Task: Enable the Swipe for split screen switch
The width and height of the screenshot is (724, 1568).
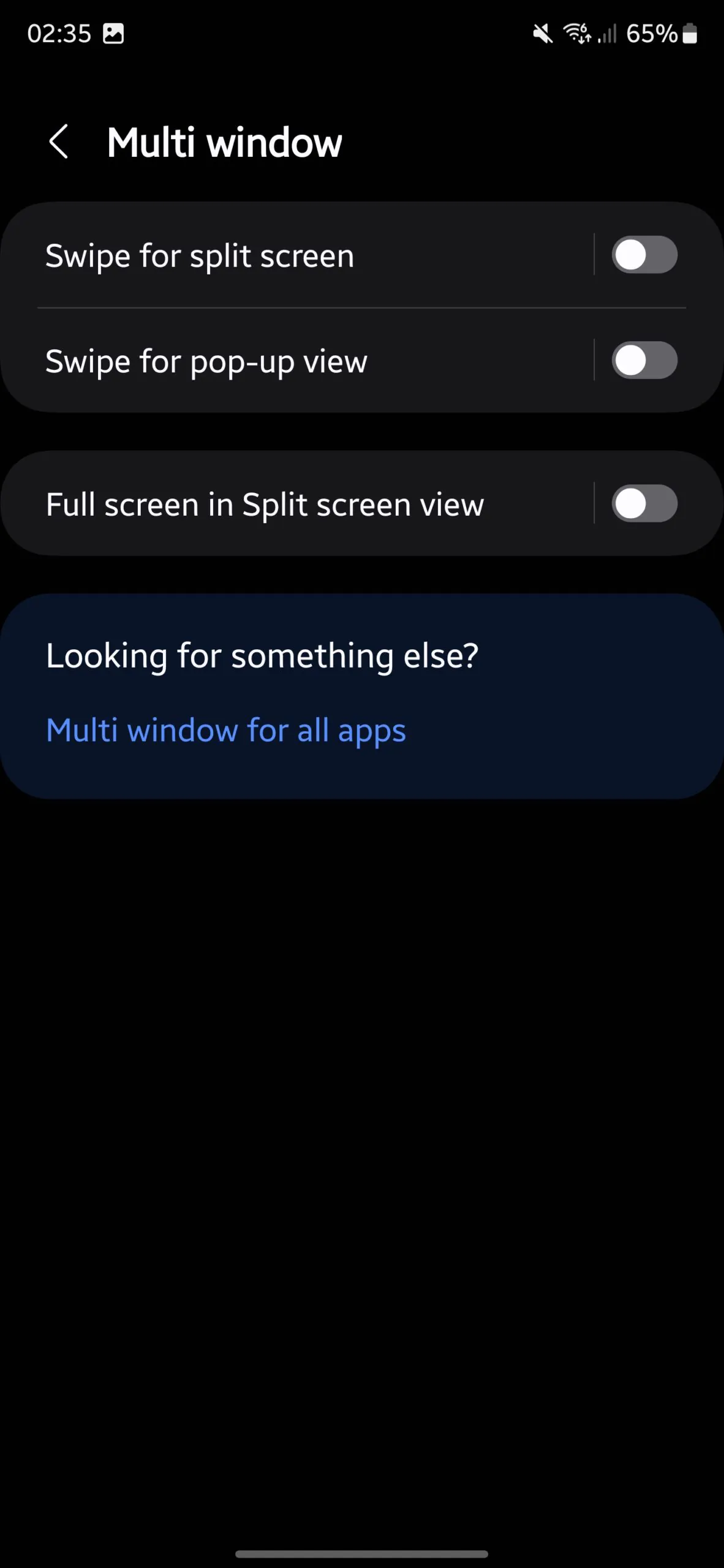Action: tap(644, 255)
